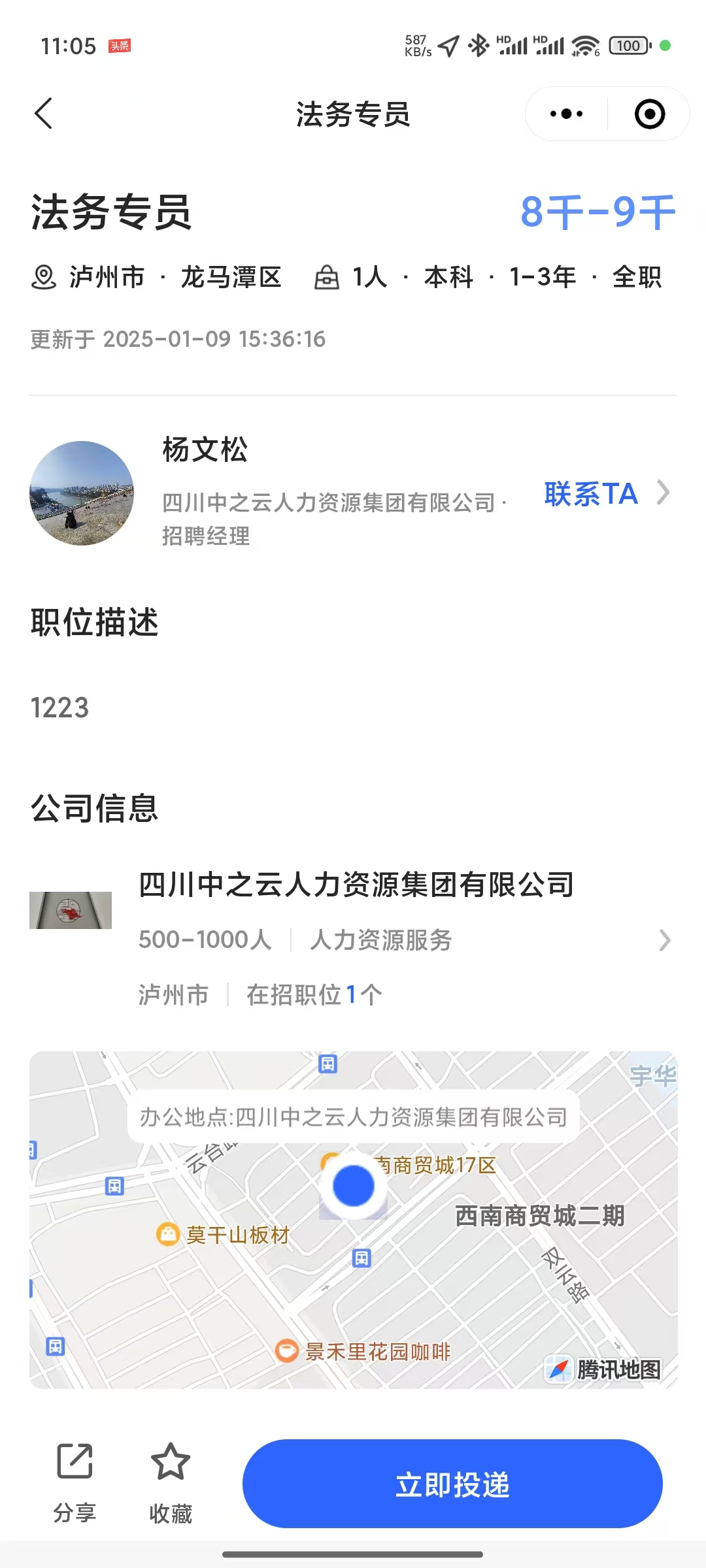Screen dimensions: 706x1568
Task: Apply now with 立即投递
Action: (x=452, y=1484)
